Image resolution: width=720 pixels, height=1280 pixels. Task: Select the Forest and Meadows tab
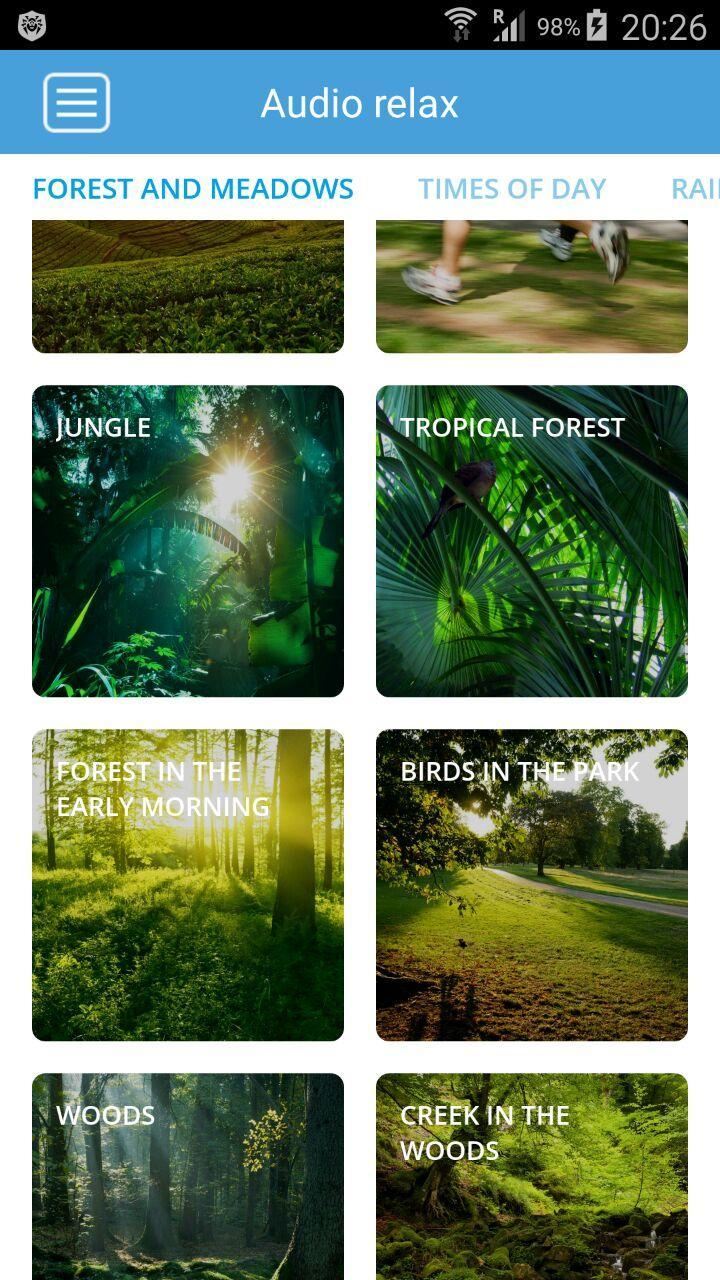(x=193, y=189)
